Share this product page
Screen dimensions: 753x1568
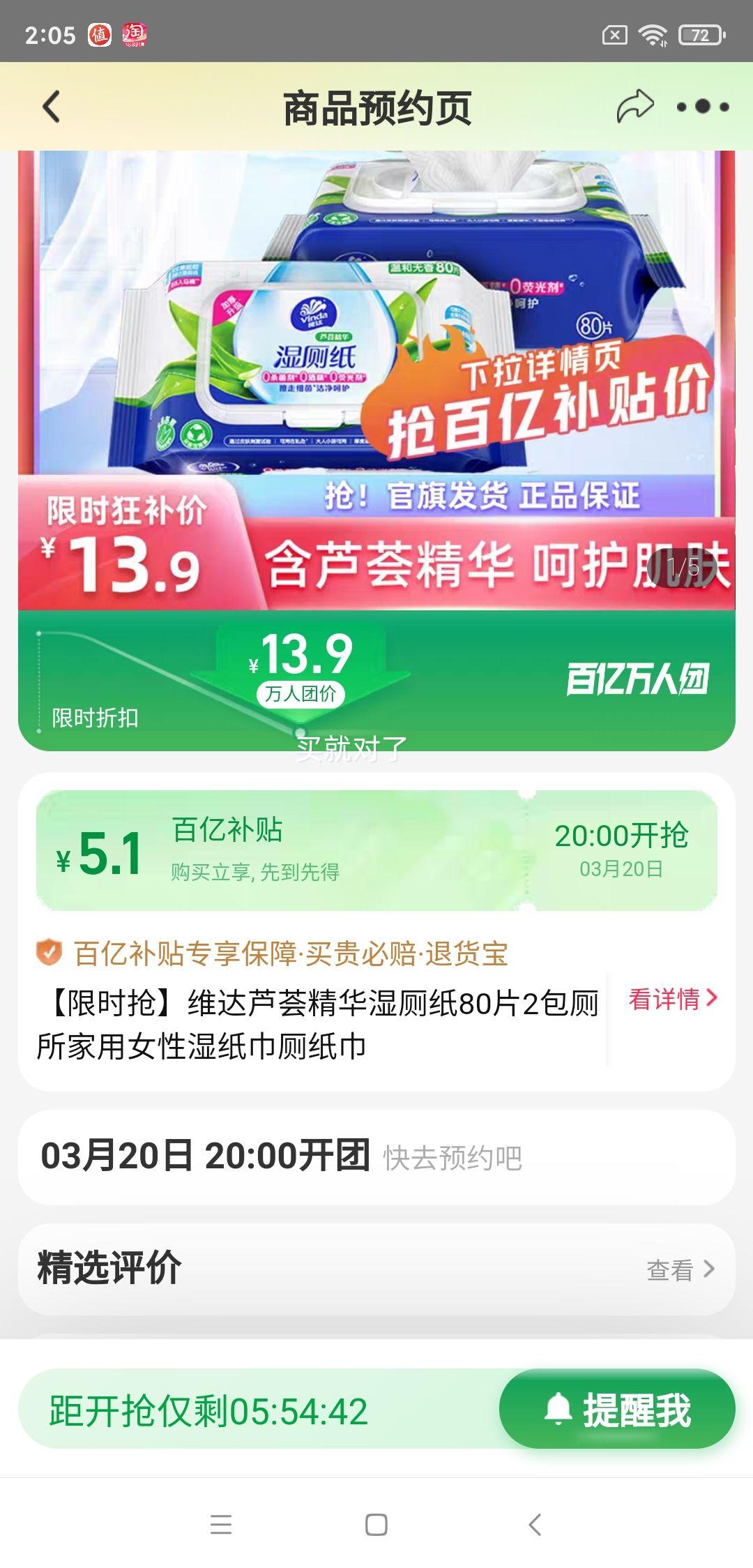pyautogui.click(x=634, y=107)
